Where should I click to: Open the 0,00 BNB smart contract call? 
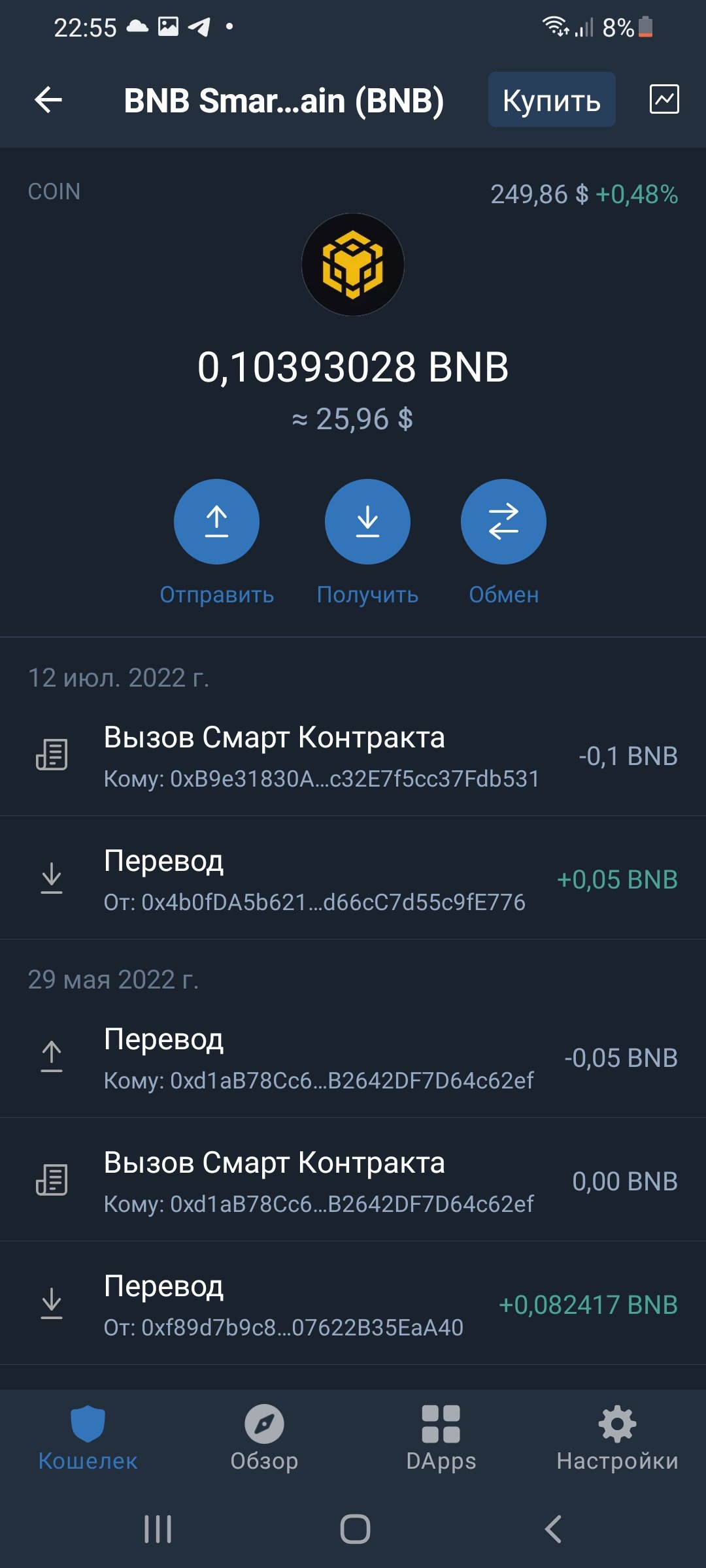click(353, 1181)
